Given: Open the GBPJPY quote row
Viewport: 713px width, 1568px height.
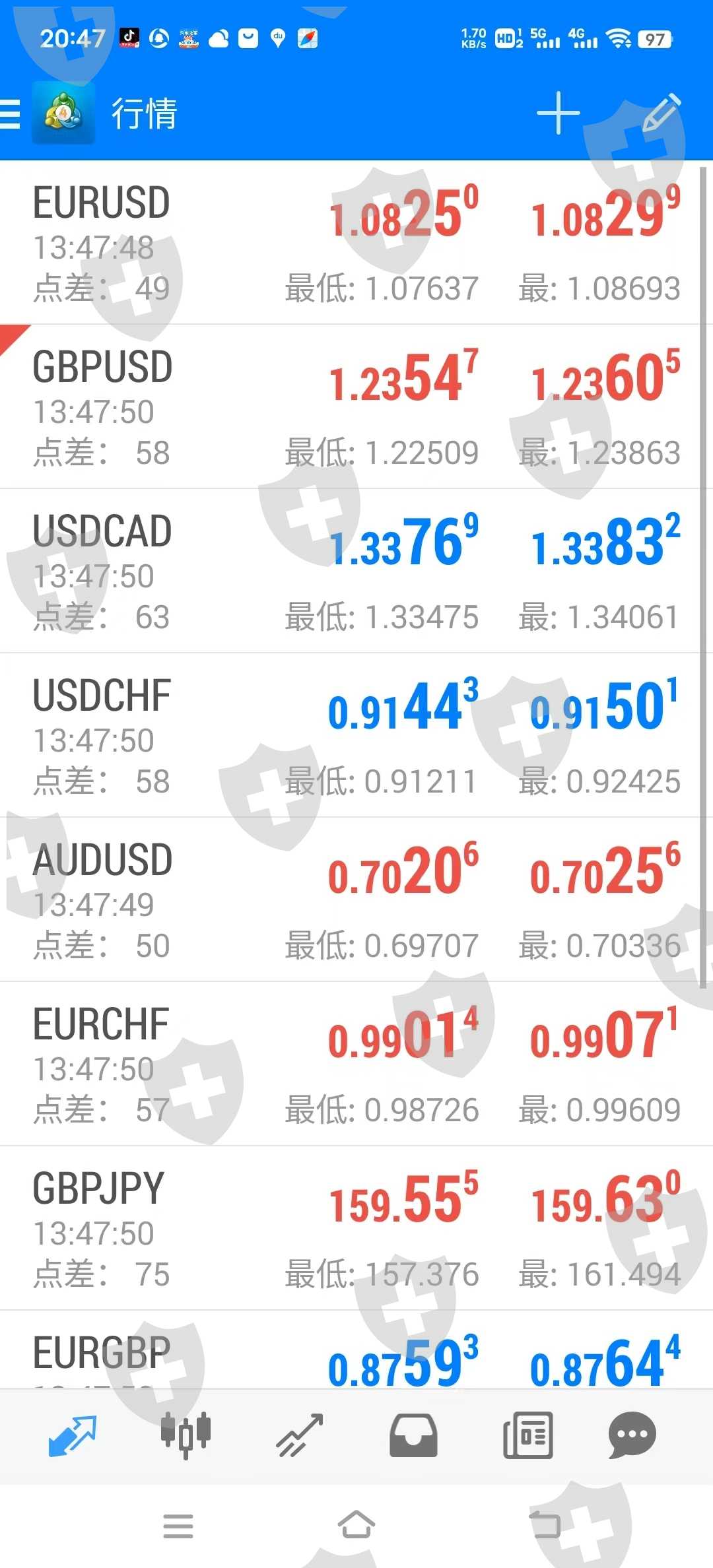Looking at the screenshot, I should pos(356,1229).
